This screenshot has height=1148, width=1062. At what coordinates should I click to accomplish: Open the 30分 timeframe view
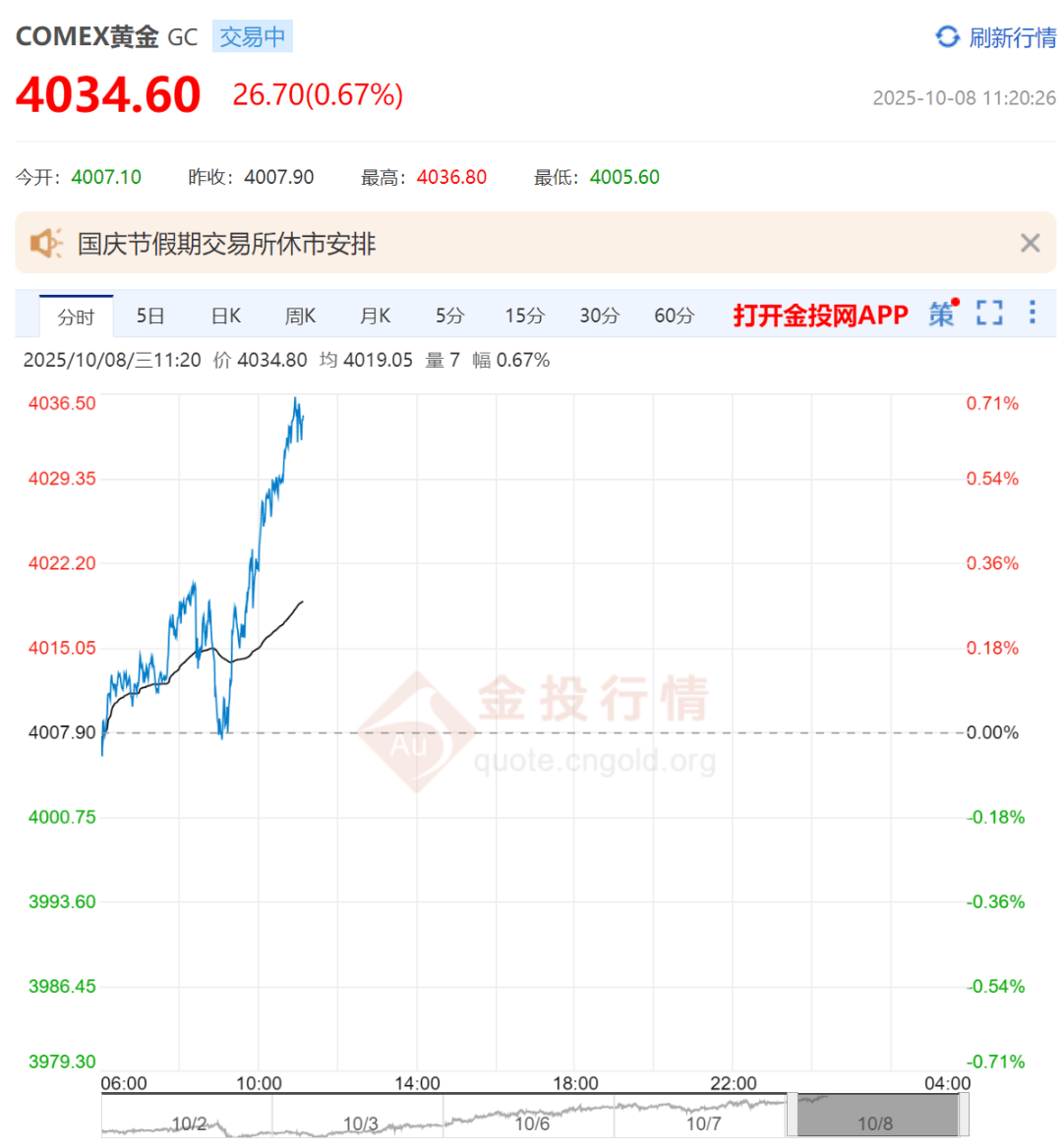[x=599, y=315]
